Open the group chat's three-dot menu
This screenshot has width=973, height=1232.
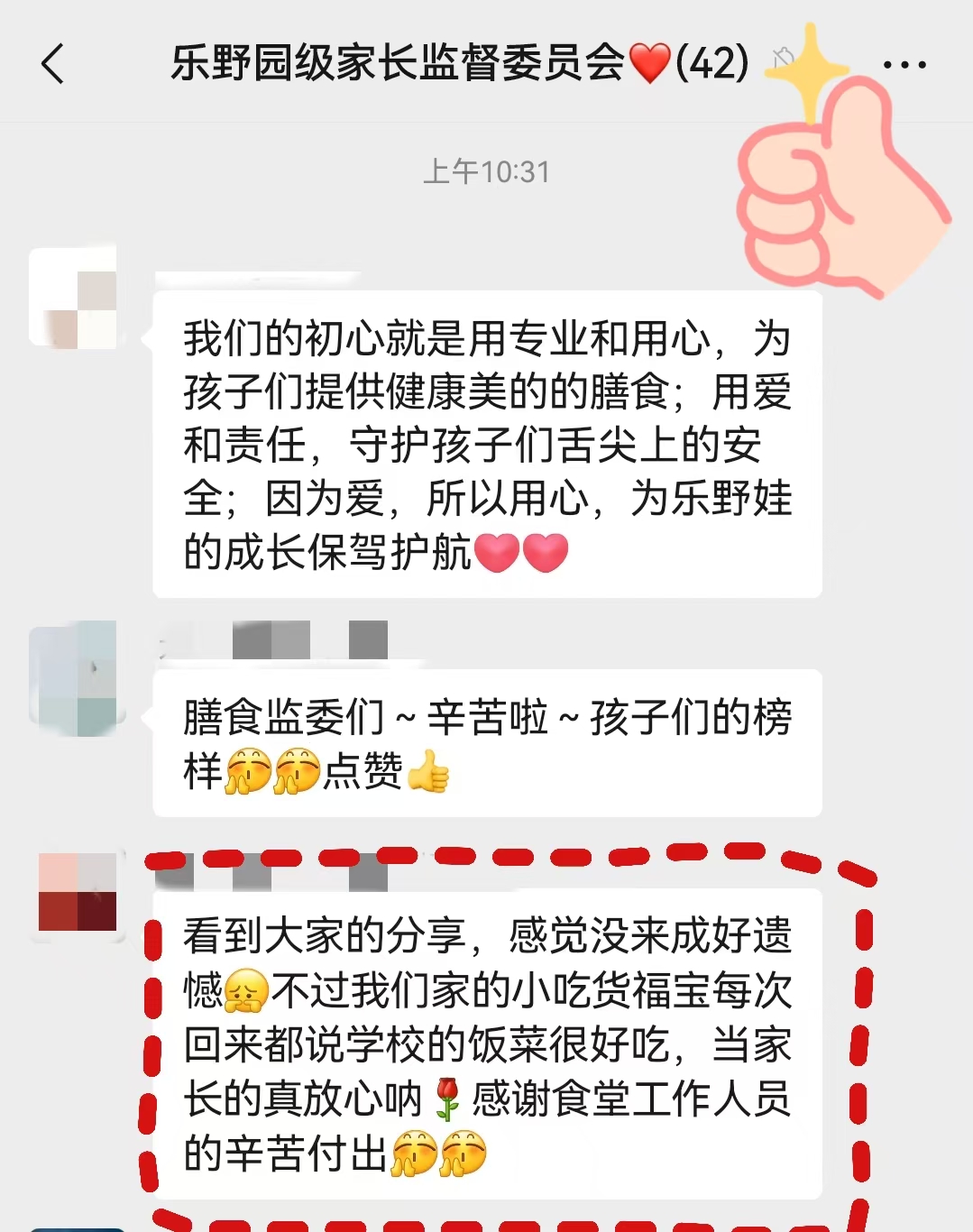[904, 65]
